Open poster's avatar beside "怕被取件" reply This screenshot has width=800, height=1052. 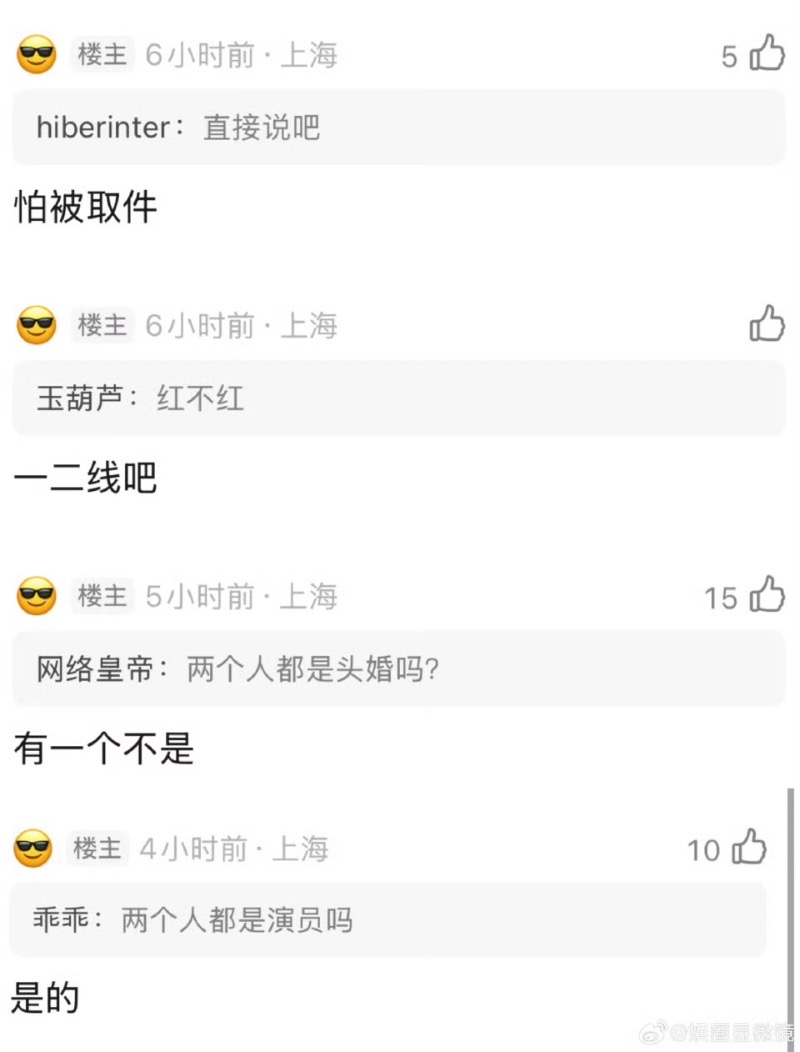(37, 55)
